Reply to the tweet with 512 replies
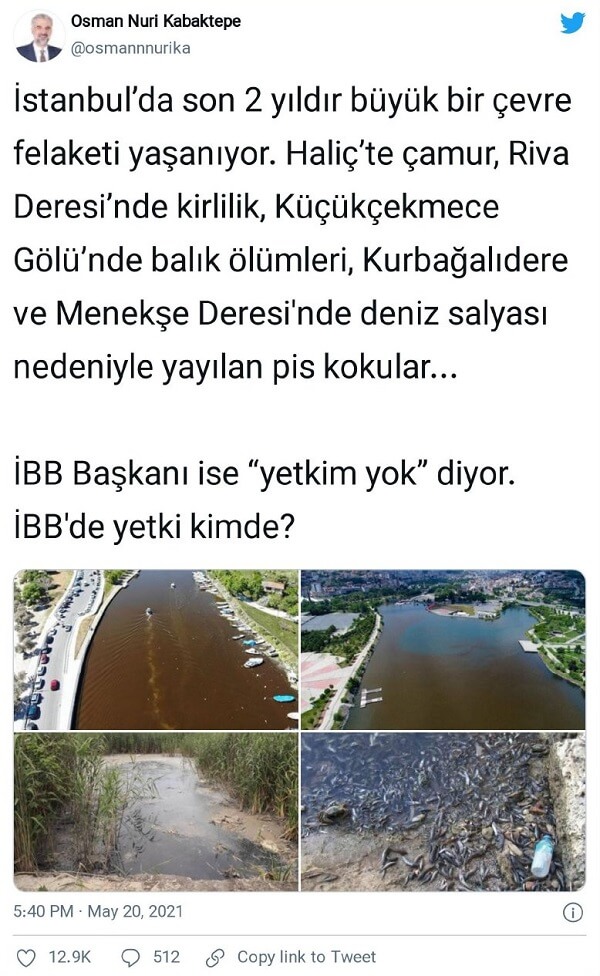 tap(132, 957)
